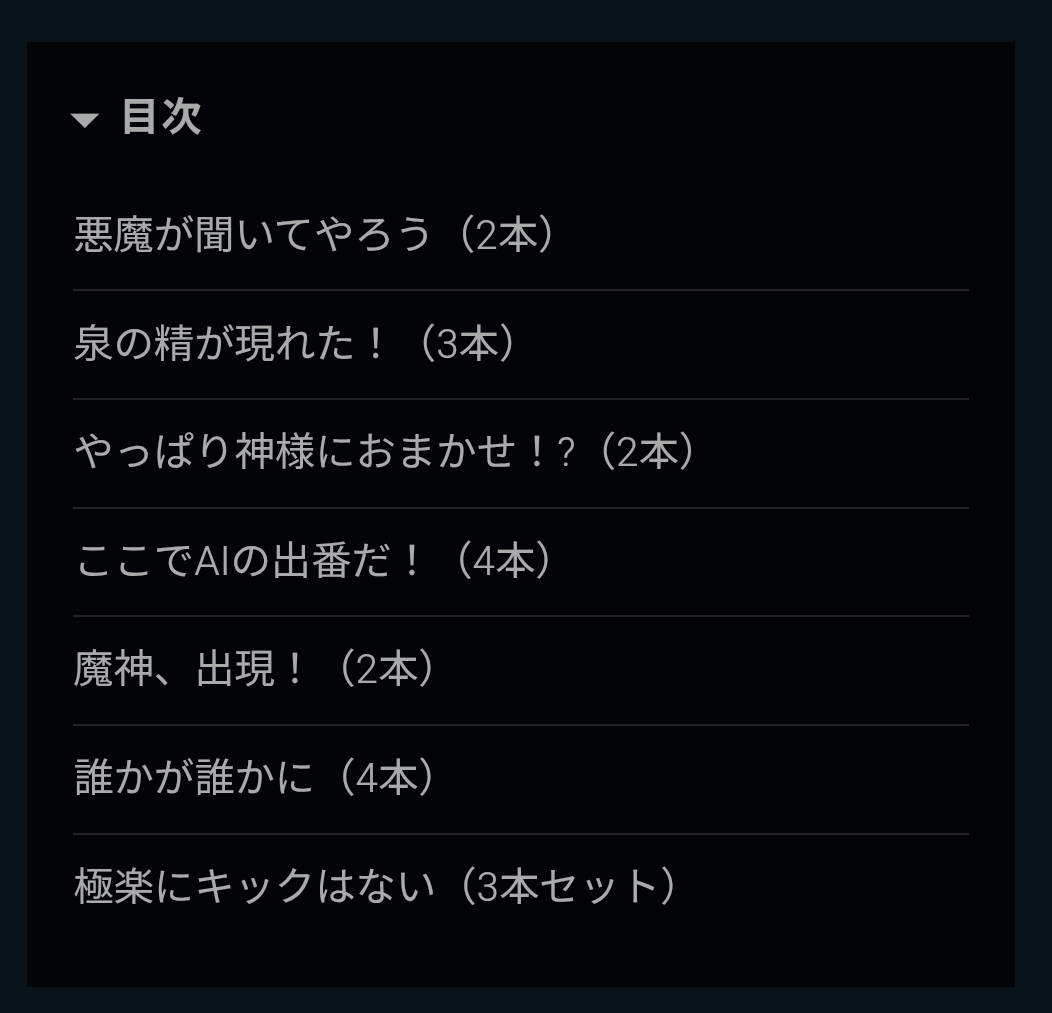Go to 極楽にキックはない（3本セット）
Viewport: 1052px width, 1013px height.
point(376,887)
